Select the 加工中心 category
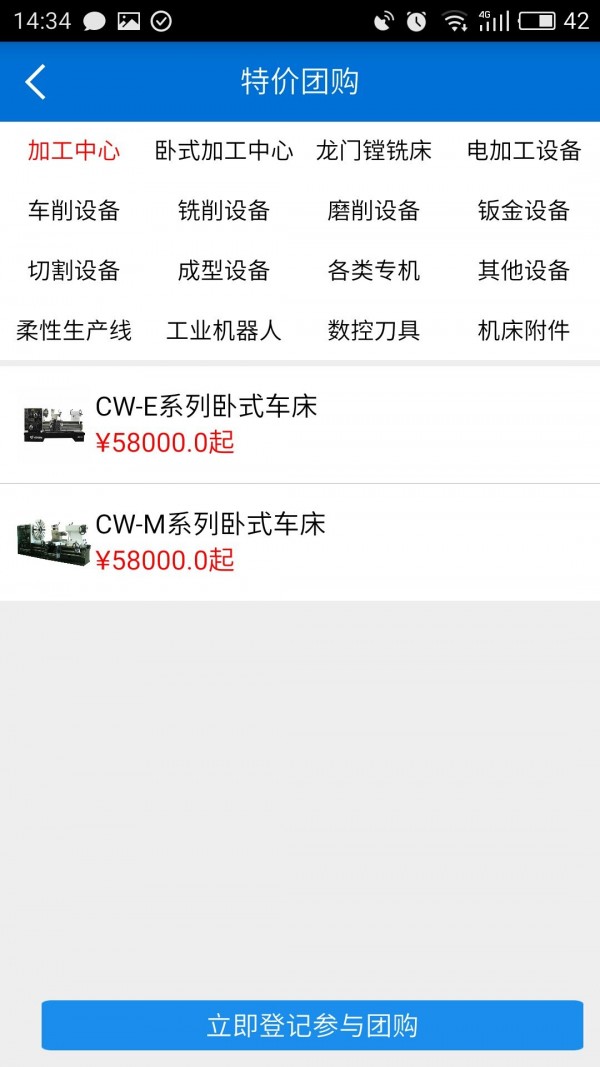600x1067 pixels. pyautogui.click(x=74, y=151)
